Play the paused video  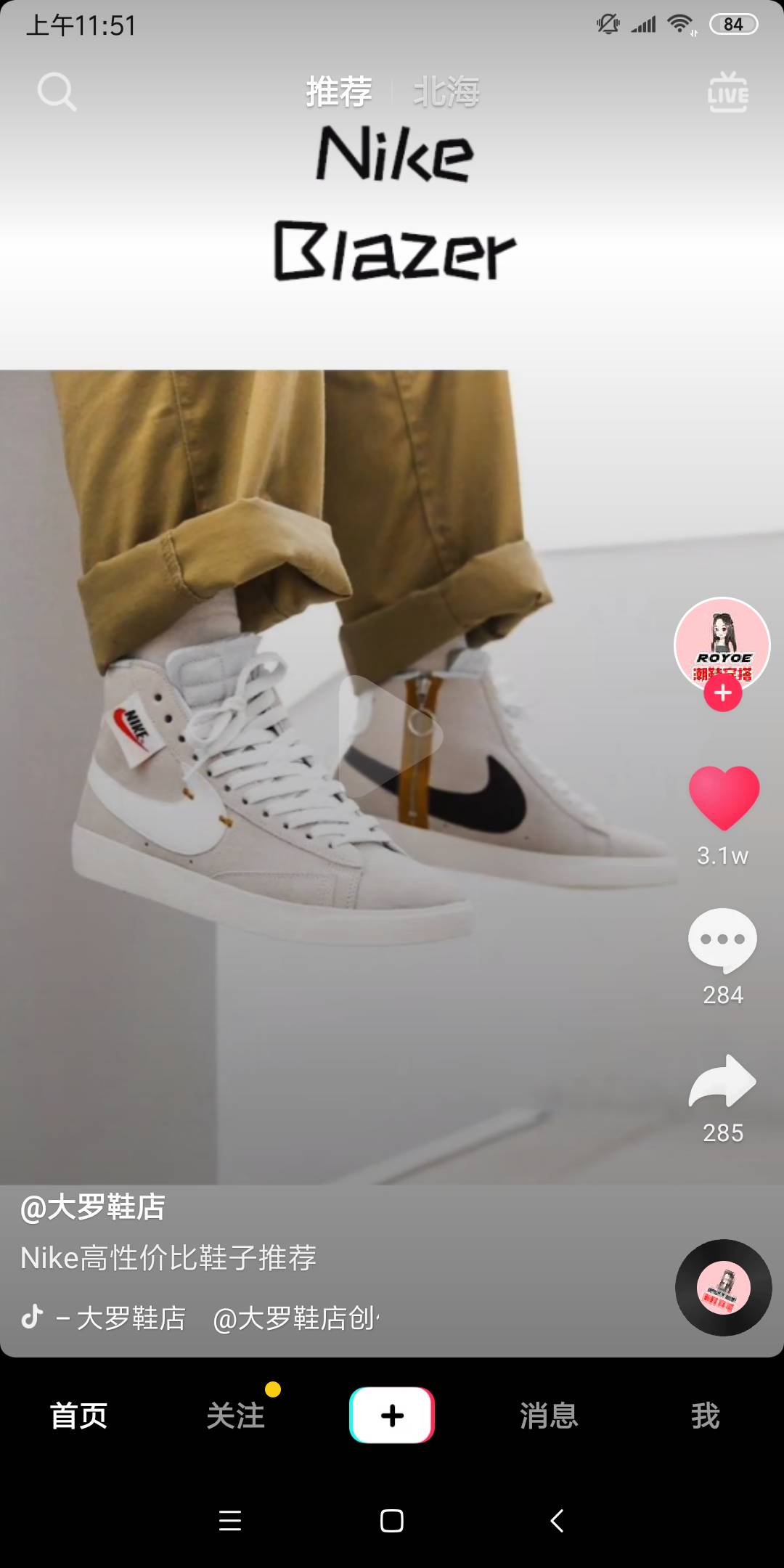391,735
